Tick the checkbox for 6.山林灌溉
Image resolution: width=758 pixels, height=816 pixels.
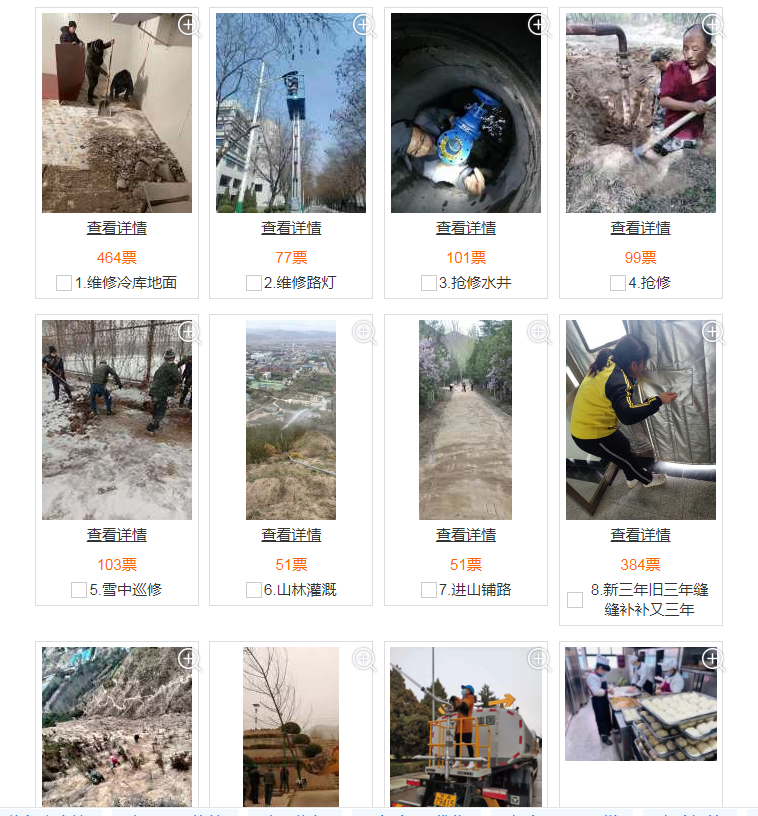[254, 590]
